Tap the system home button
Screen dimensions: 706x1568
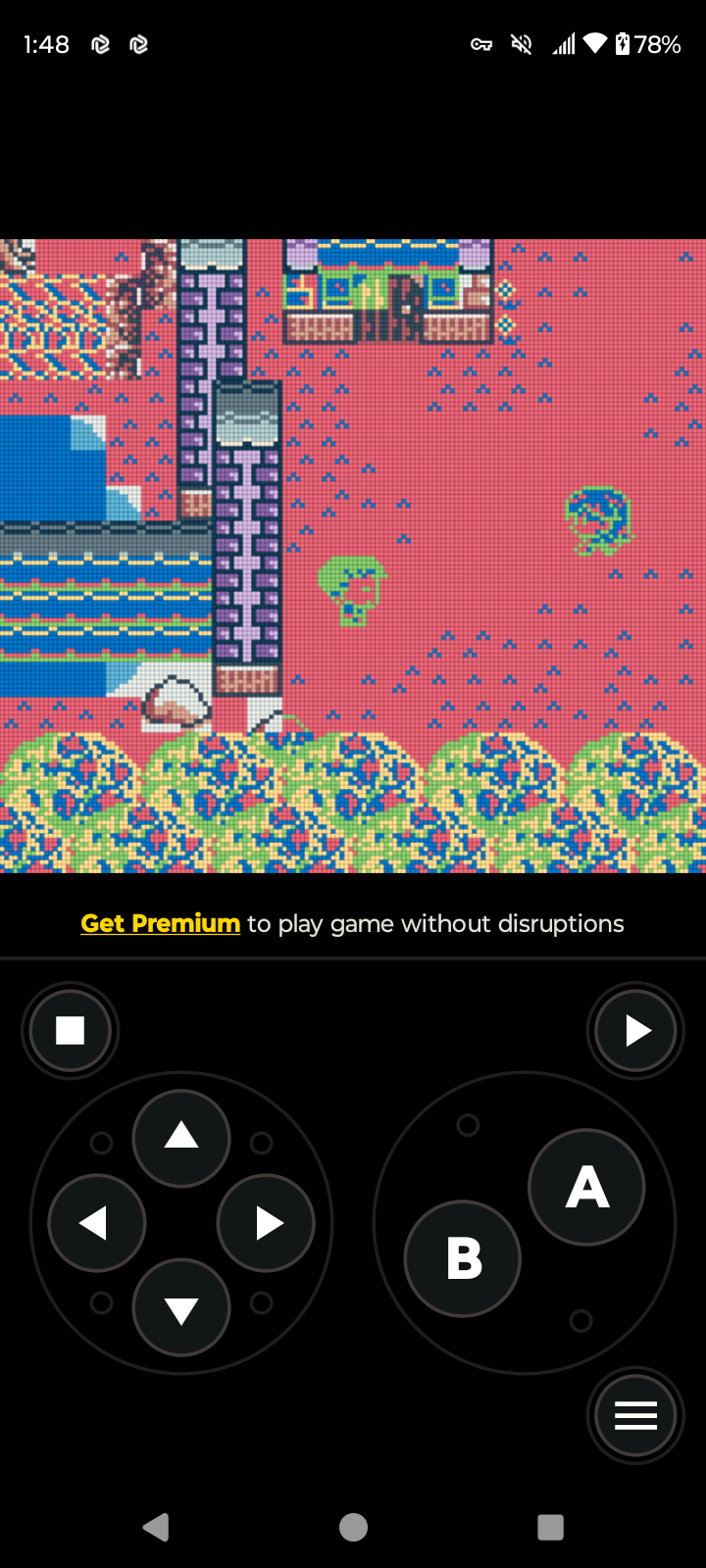tap(353, 1527)
